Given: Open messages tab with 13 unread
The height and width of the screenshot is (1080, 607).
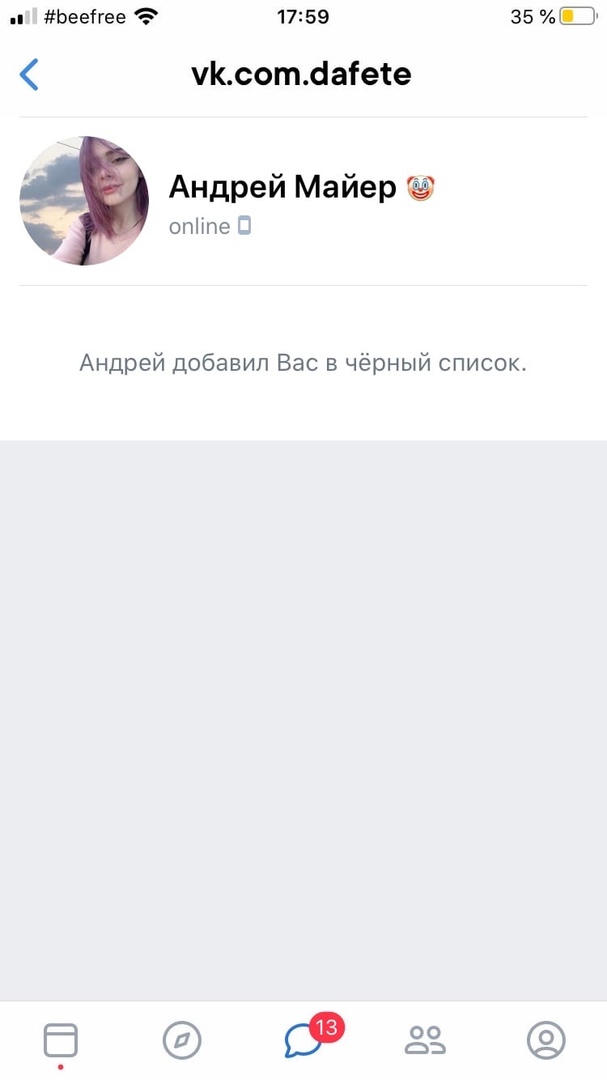Looking at the screenshot, I should pos(304,1040).
